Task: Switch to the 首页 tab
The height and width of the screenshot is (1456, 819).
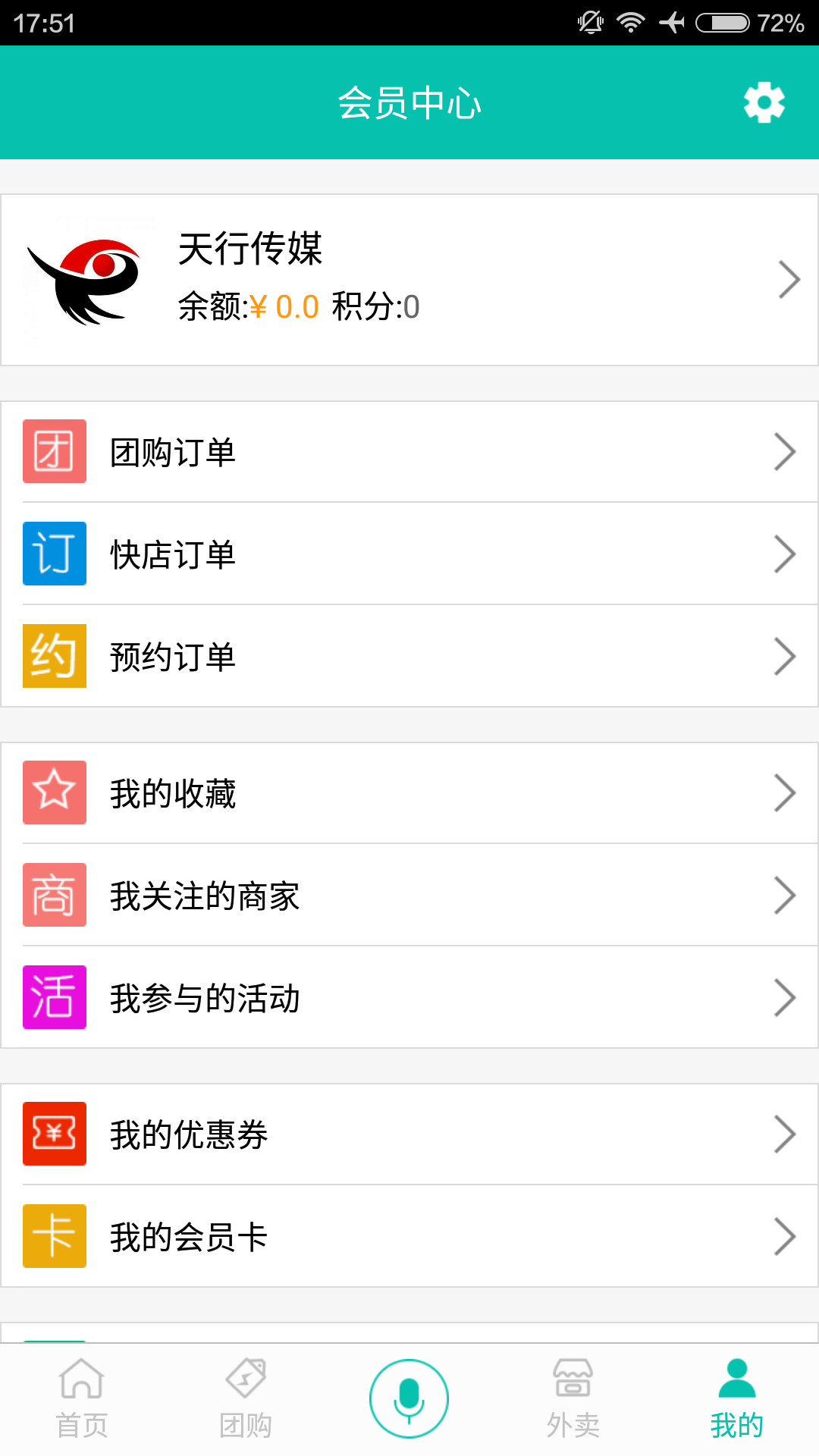Action: click(x=82, y=1399)
